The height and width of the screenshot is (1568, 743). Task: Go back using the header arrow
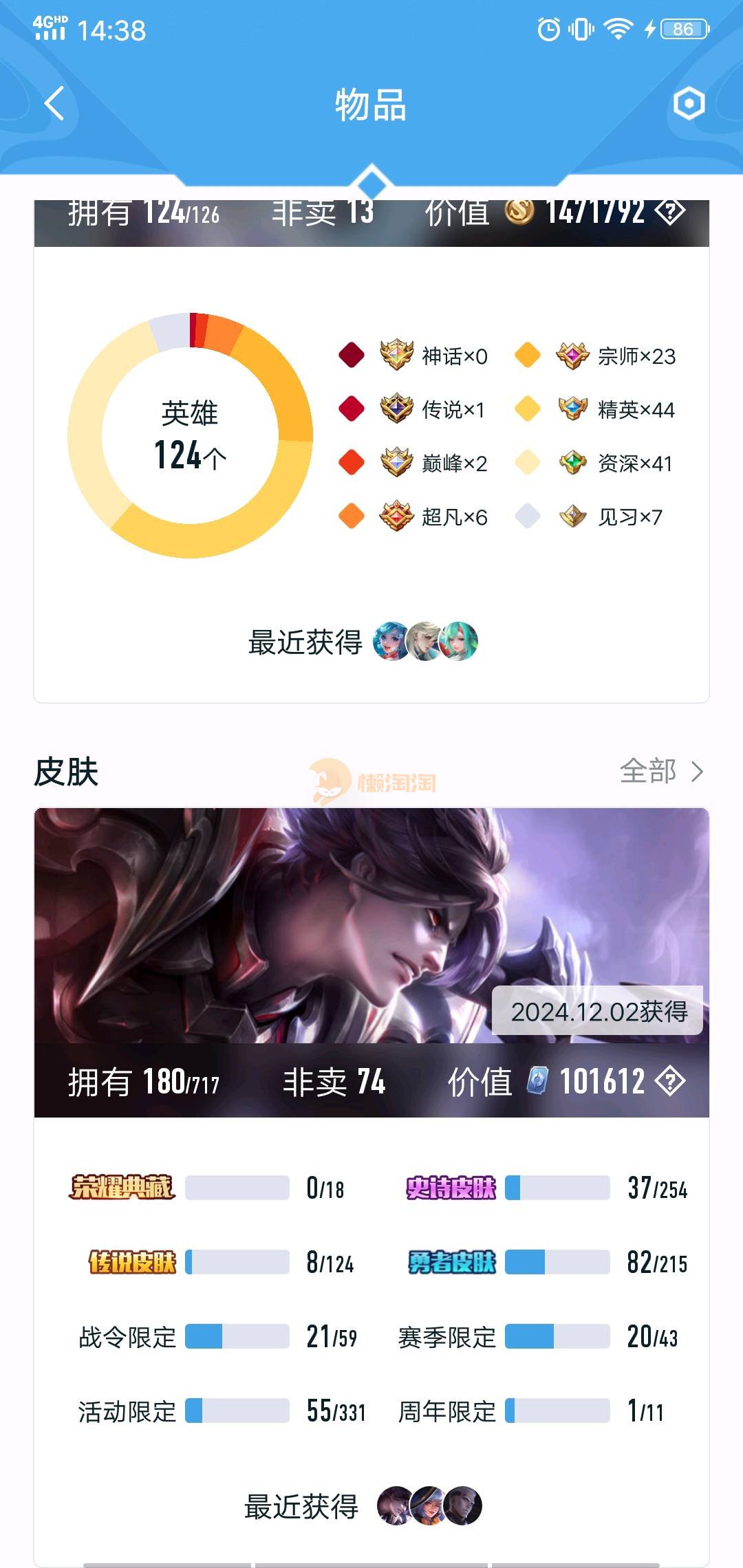54,104
